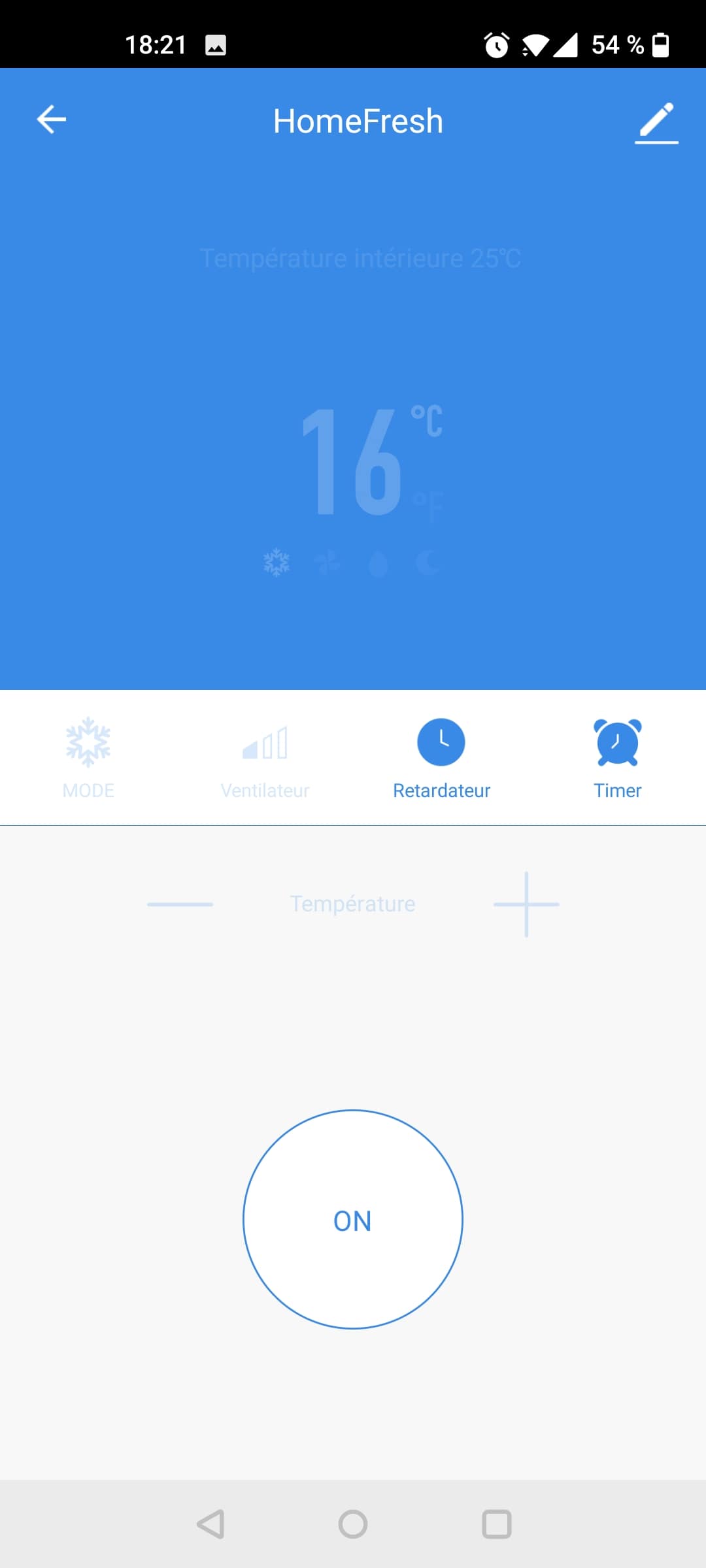Open the MODE selector
This screenshot has width=706, height=1568.
pyautogui.click(x=88, y=758)
